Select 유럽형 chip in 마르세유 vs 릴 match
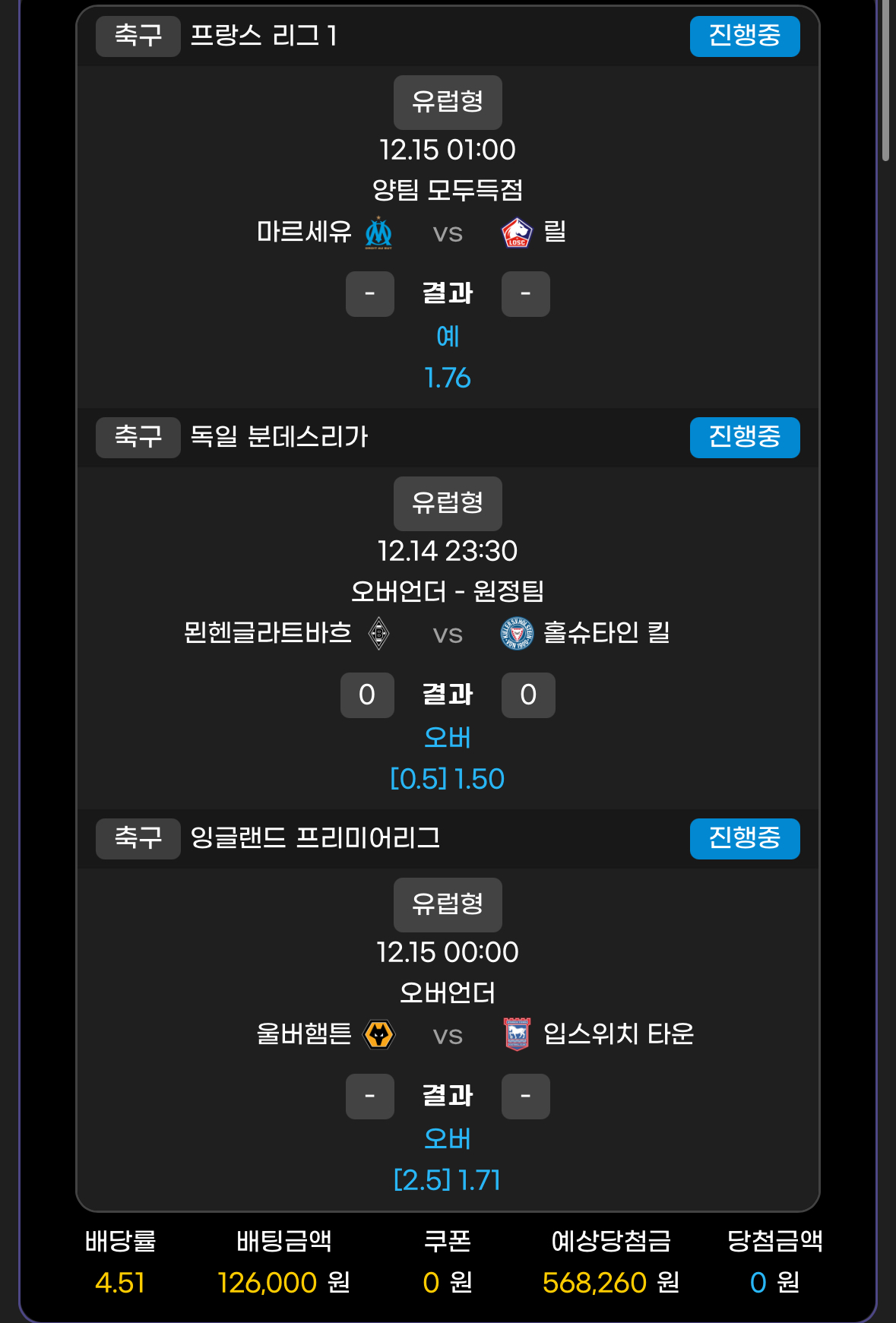 (x=448, y=102)
